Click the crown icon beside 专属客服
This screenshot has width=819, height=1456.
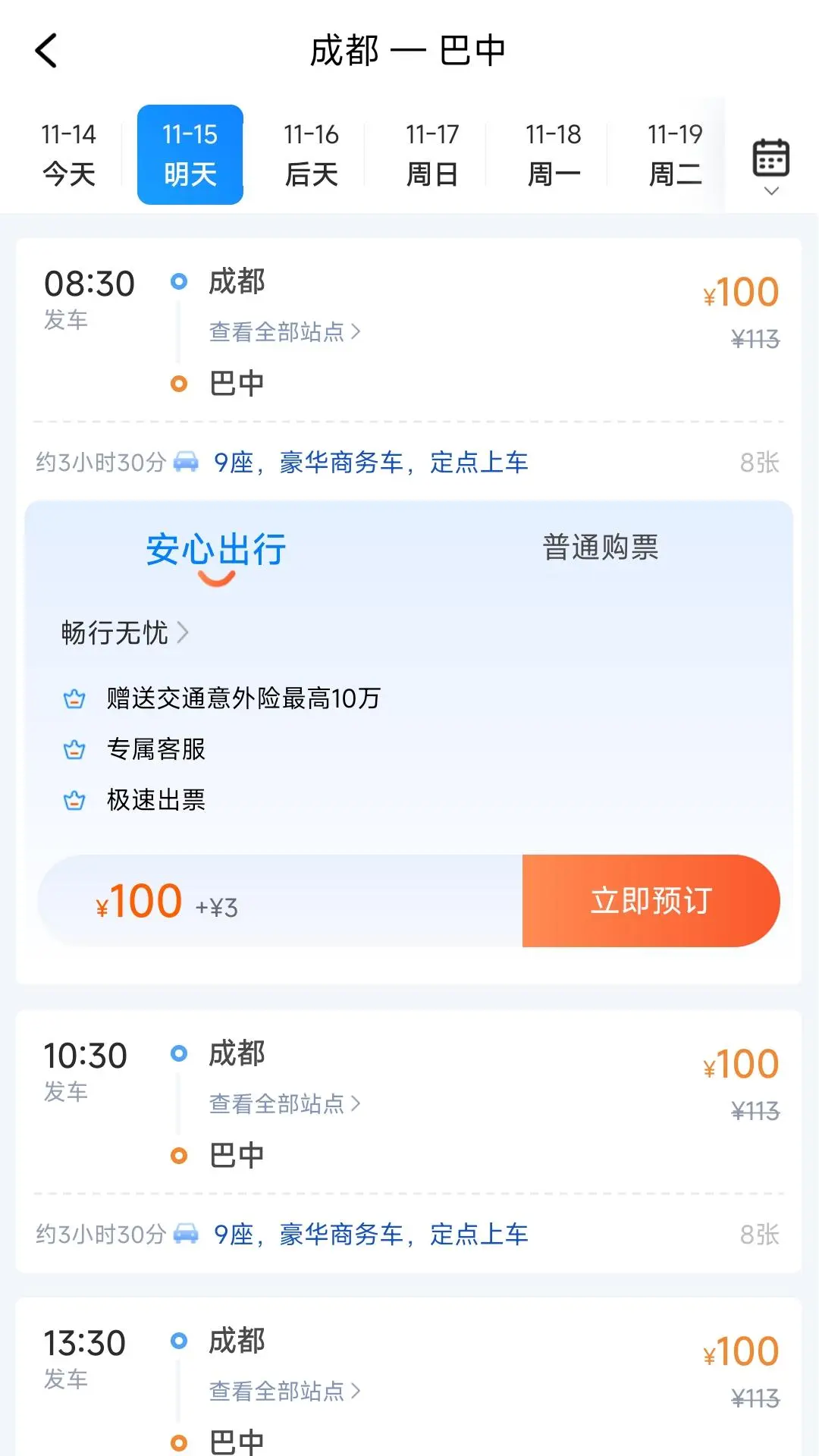(x=74, y=750)
